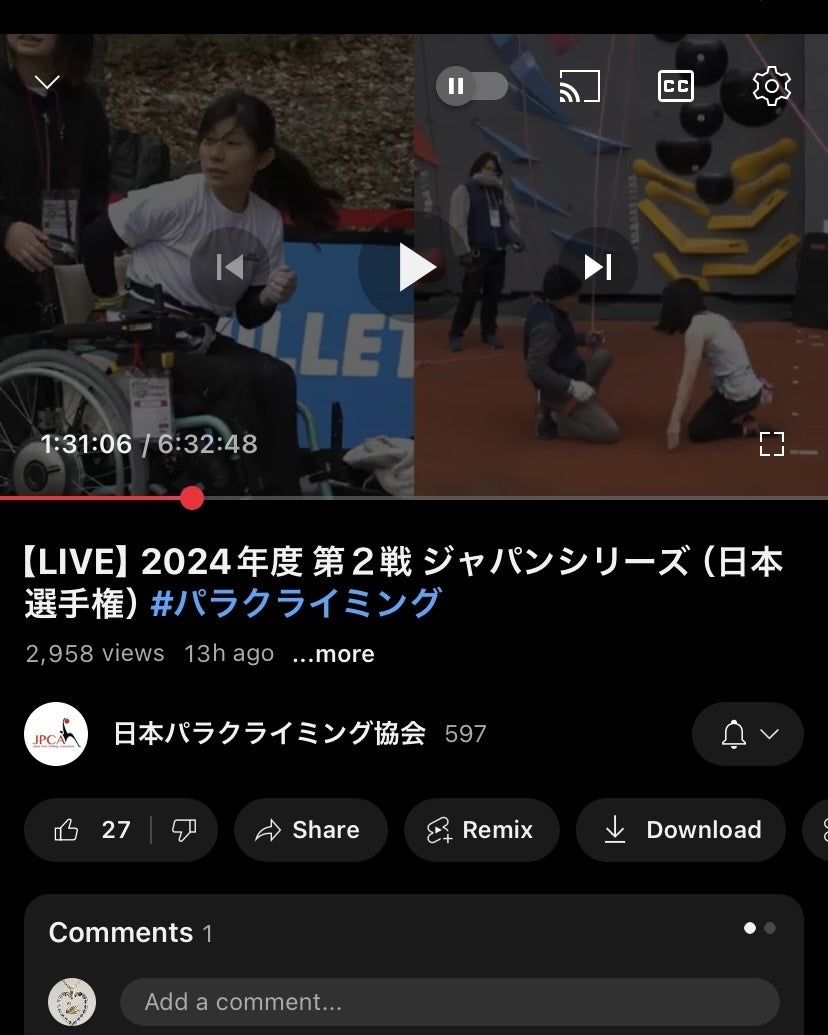
Task: Open the #パラクライミング hashtag
Action: pyautogui.click(x=295, y=603)
